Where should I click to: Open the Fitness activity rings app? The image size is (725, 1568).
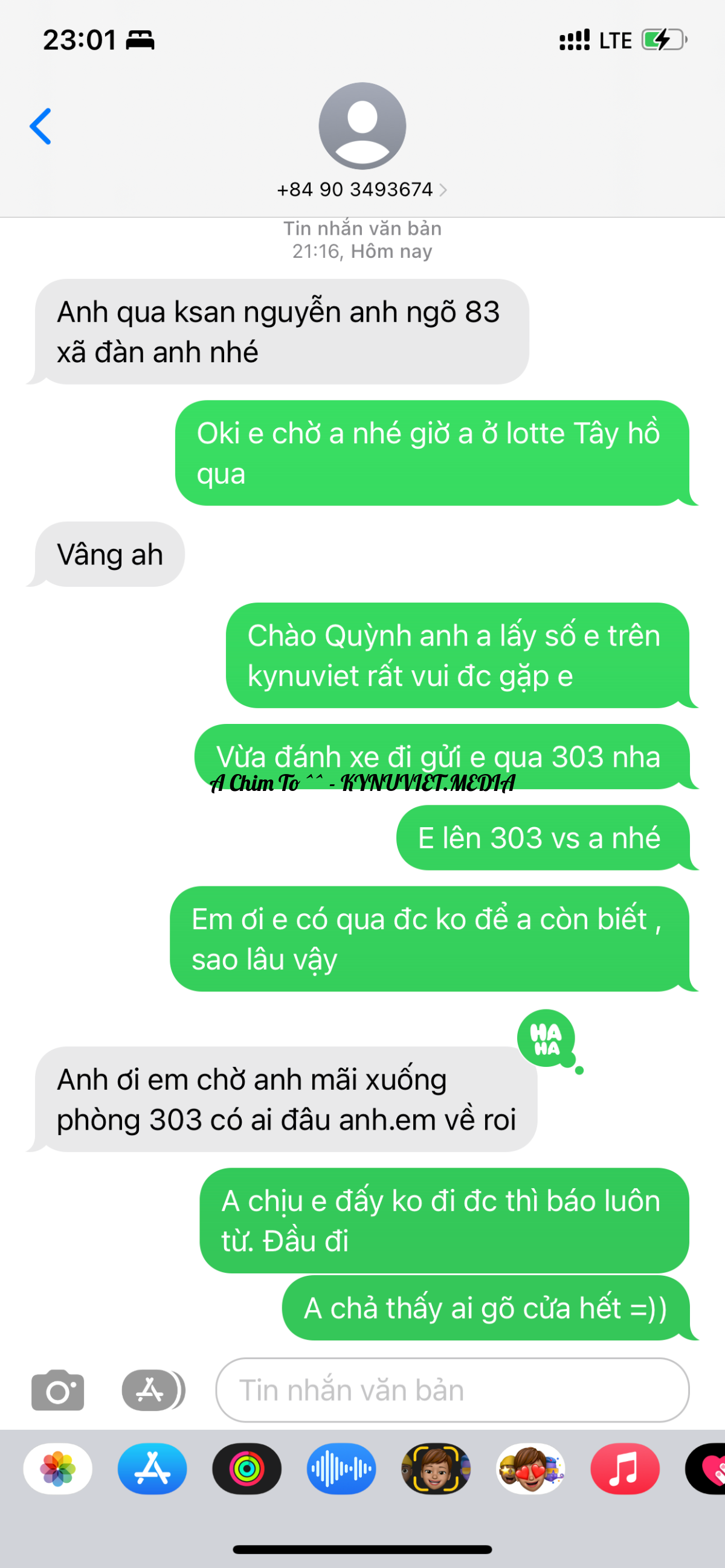tap(246, 1469)
